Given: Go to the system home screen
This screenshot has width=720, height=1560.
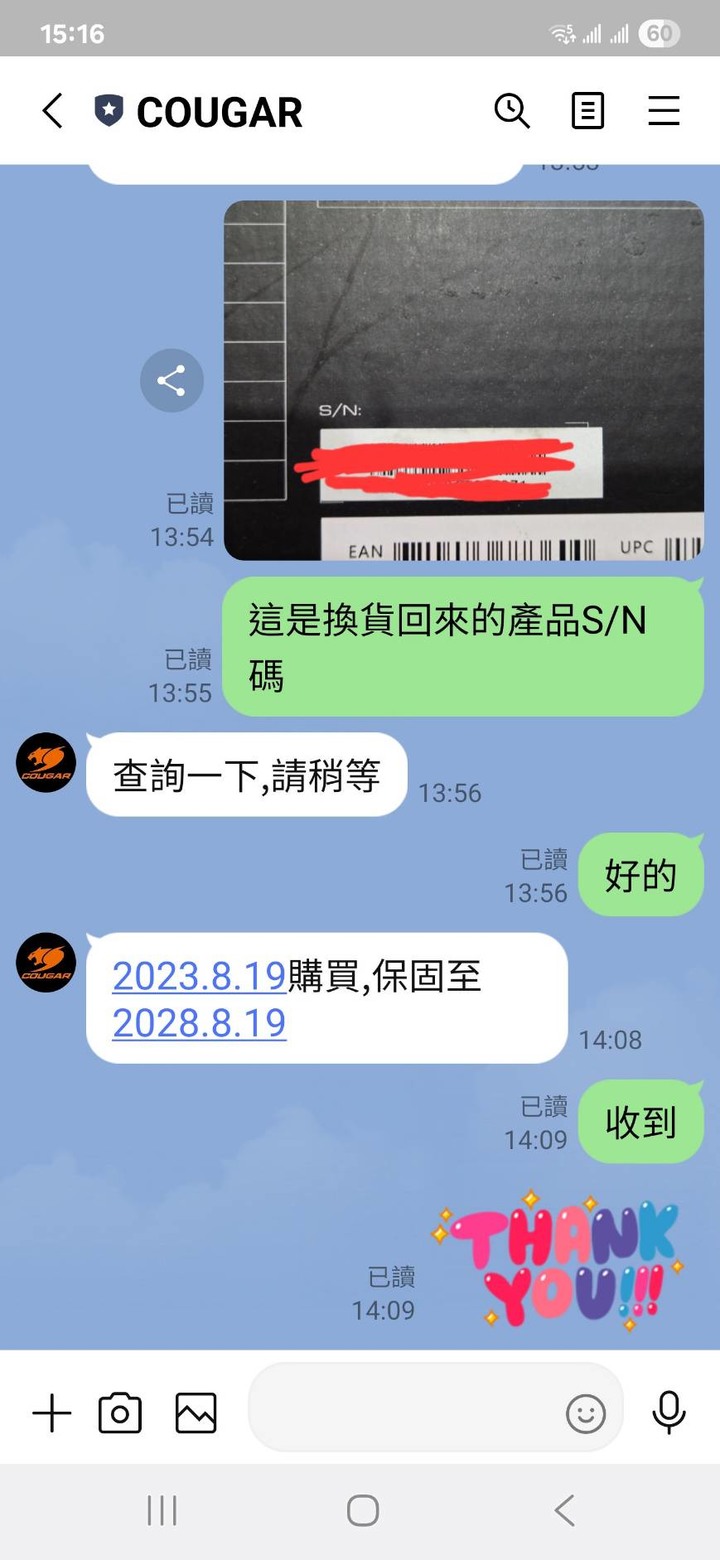Looking at the screenshot, I should (362, 1510).
